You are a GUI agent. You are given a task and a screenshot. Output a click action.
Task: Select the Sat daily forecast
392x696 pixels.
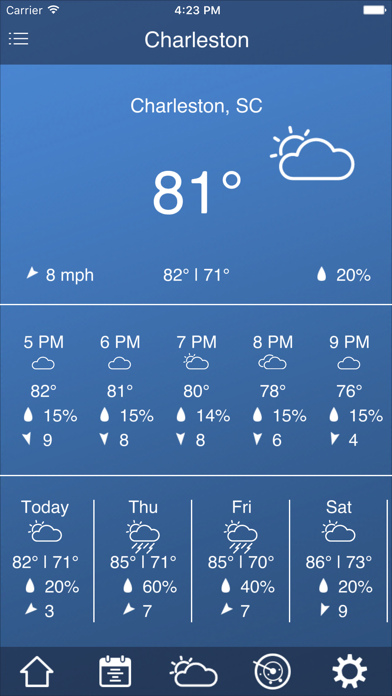click(x=338, y=561)
